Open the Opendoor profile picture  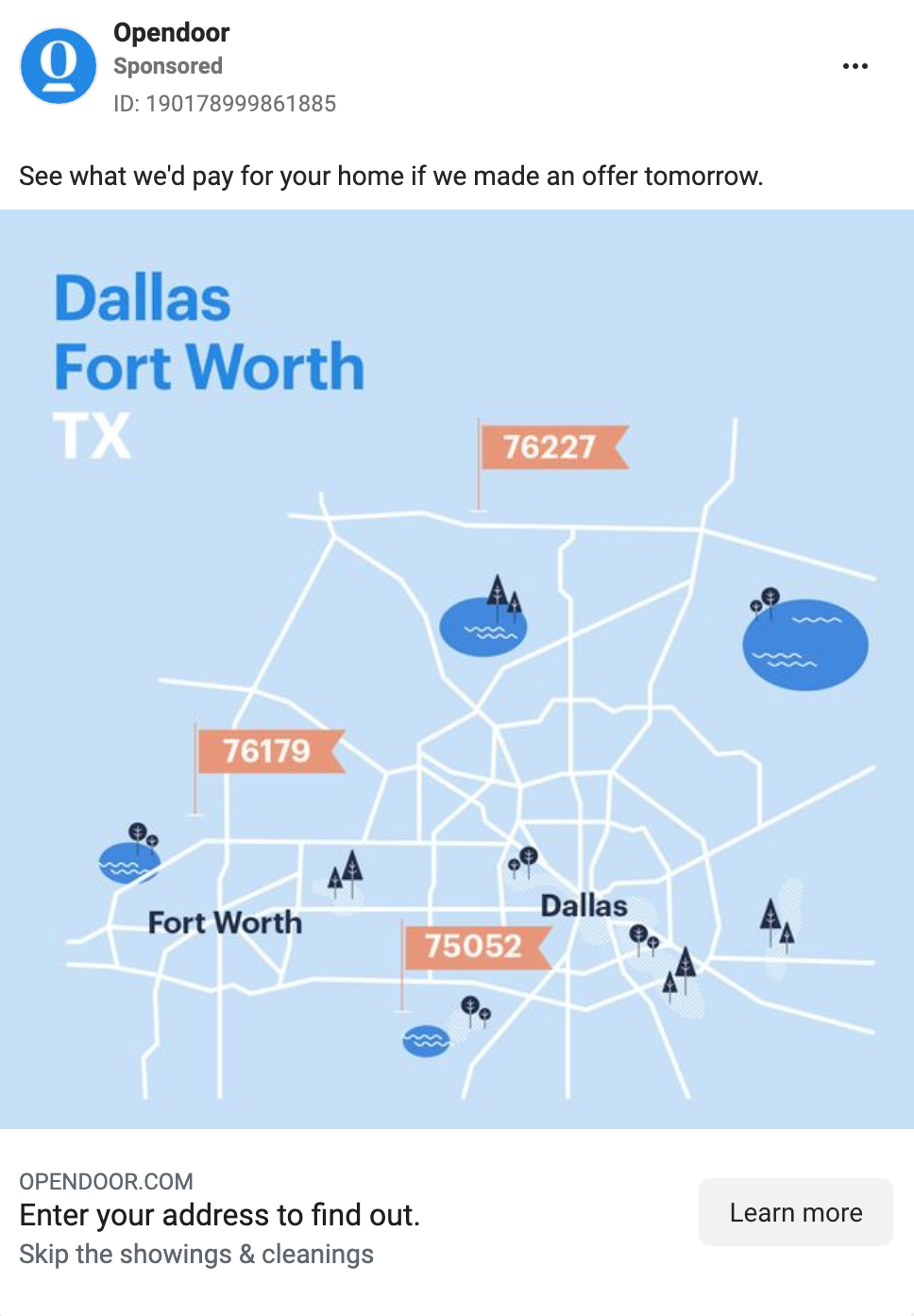59,65
